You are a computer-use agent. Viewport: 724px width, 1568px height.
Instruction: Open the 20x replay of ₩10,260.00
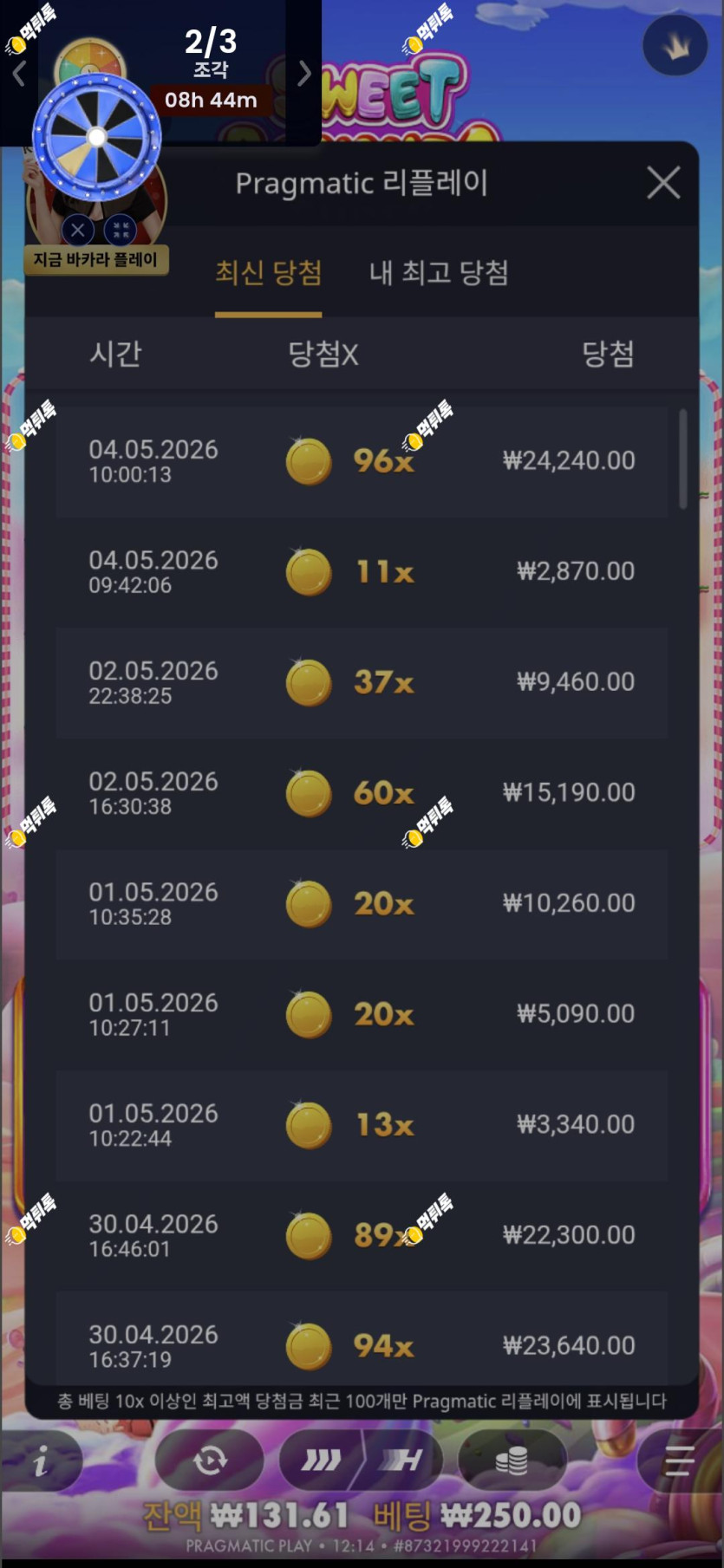tap(362, 904)
